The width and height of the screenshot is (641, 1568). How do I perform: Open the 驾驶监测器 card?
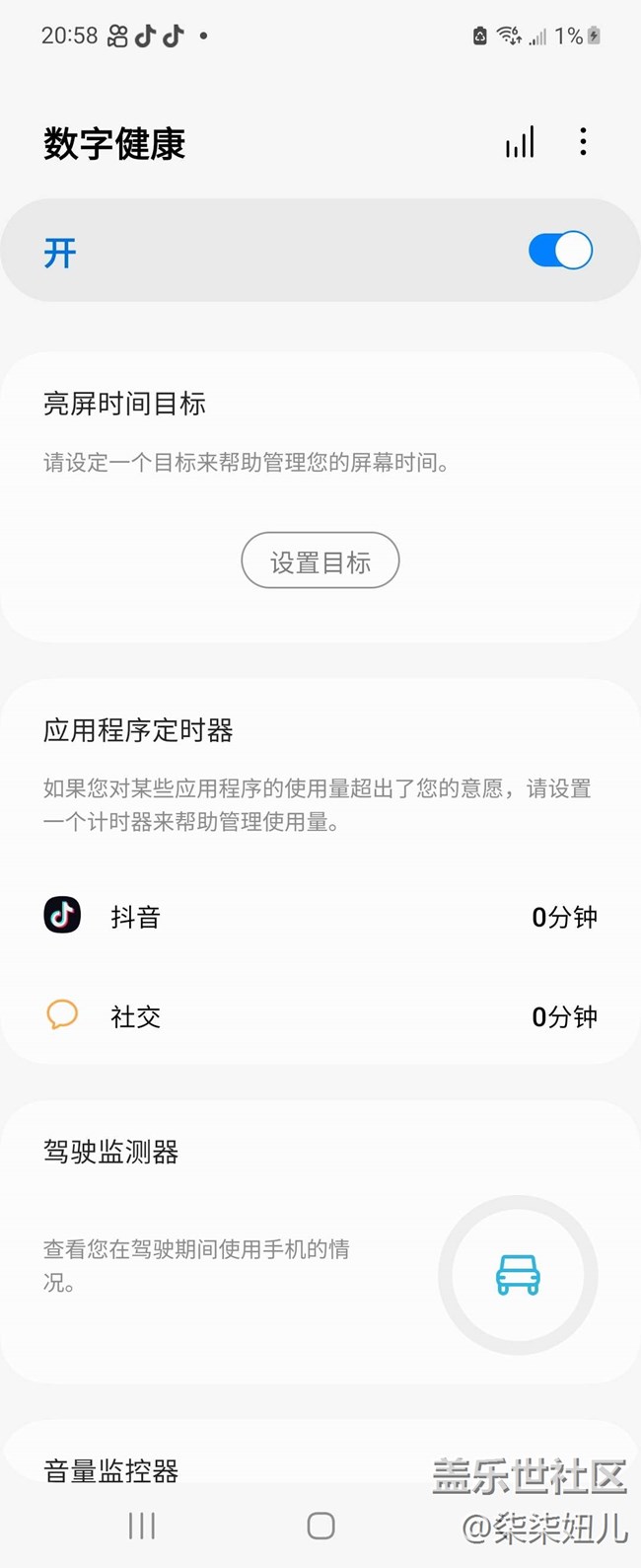[x=320, y=1243]
